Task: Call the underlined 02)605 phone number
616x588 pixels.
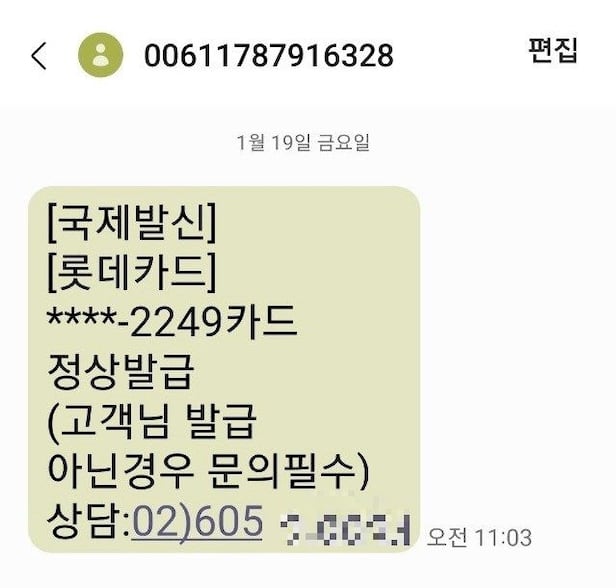Action: click(x=198, y=520)
